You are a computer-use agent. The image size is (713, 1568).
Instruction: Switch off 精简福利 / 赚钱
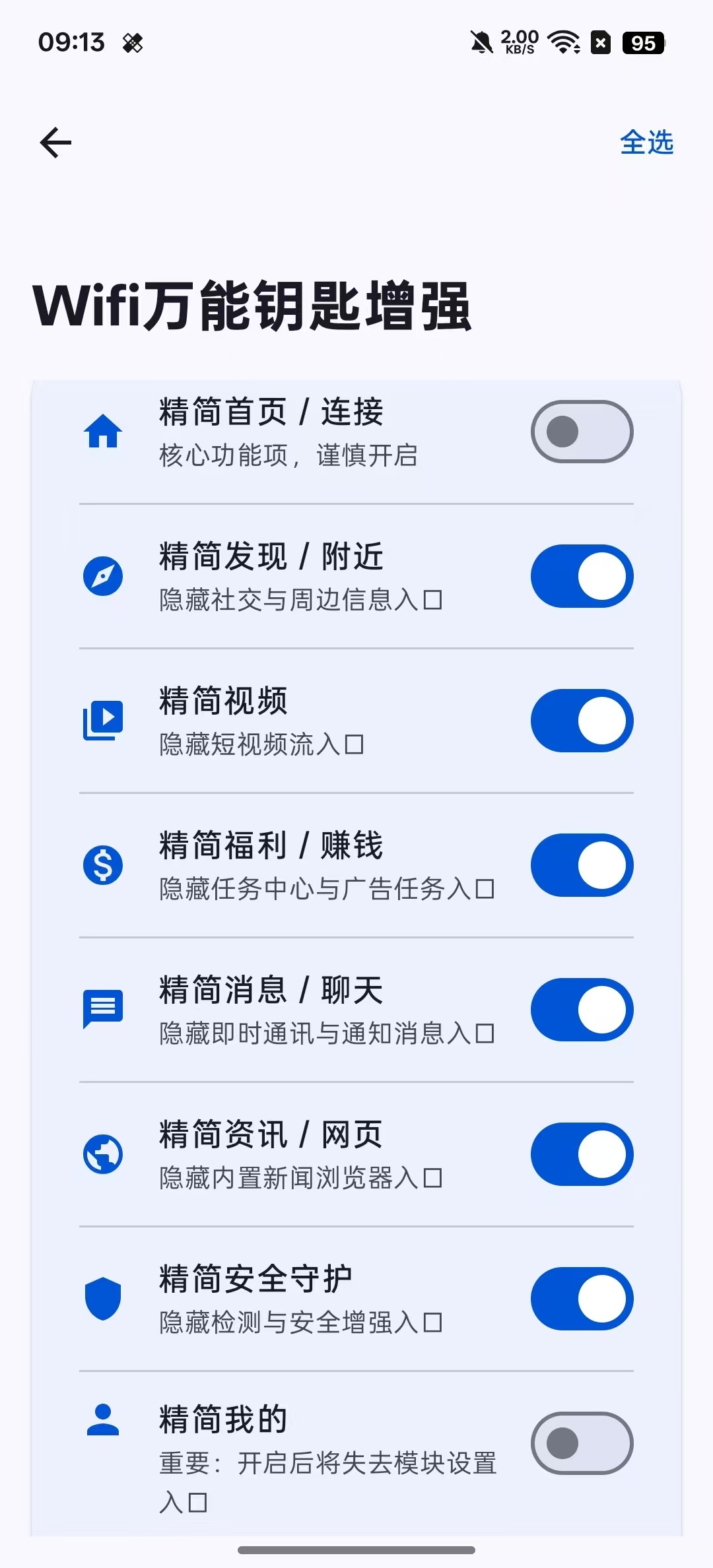point(582,865)
